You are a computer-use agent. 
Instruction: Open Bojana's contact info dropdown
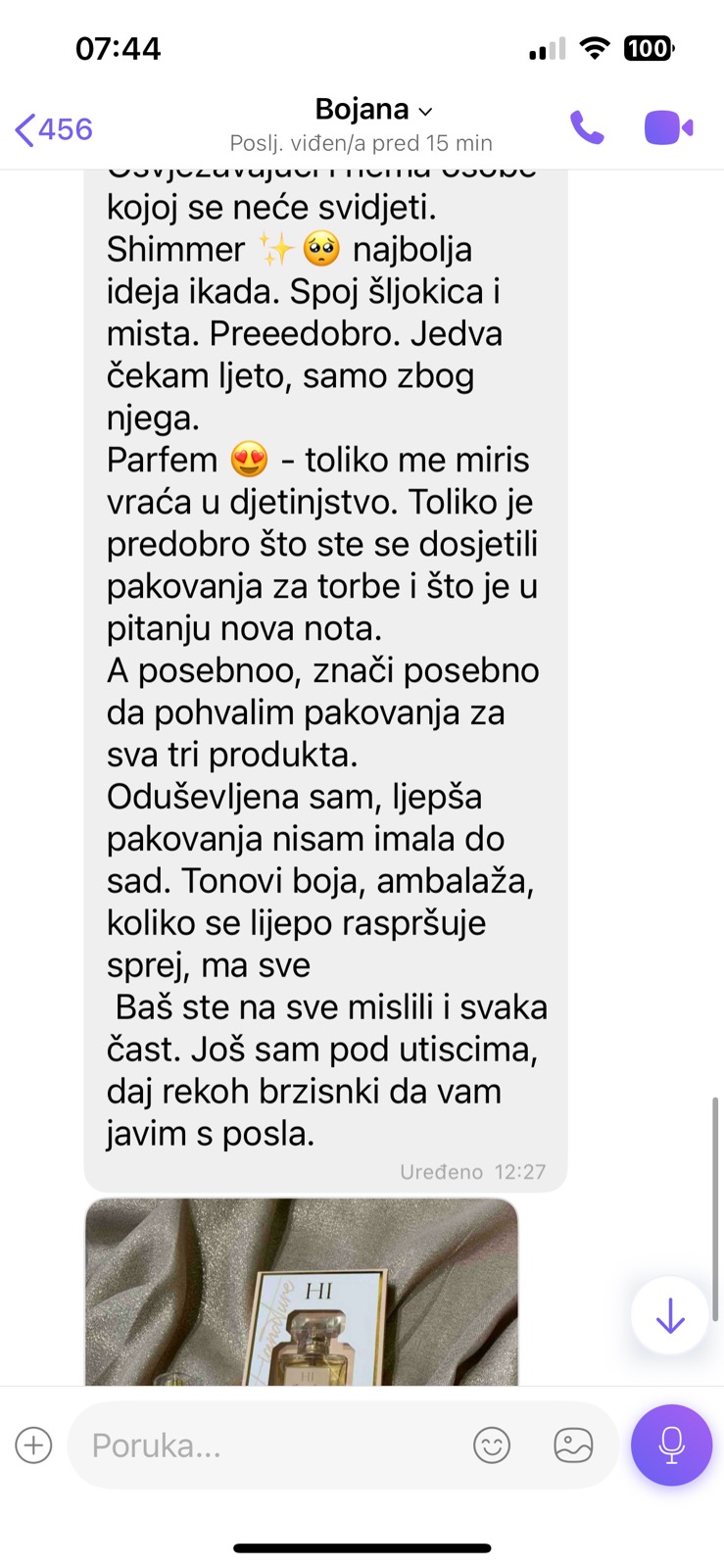click(372, 110)
